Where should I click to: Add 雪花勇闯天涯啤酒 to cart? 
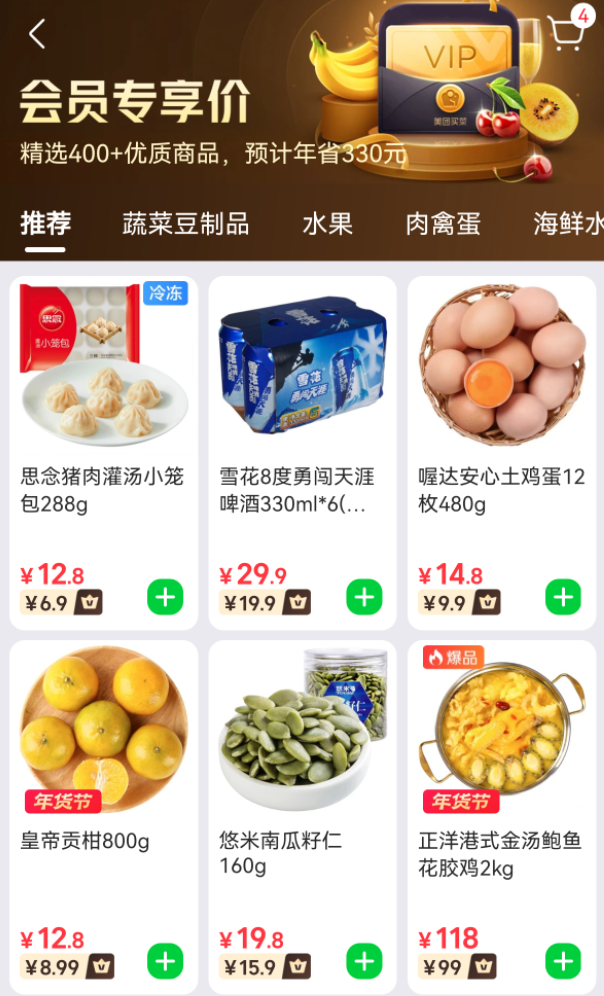[364, 597]
